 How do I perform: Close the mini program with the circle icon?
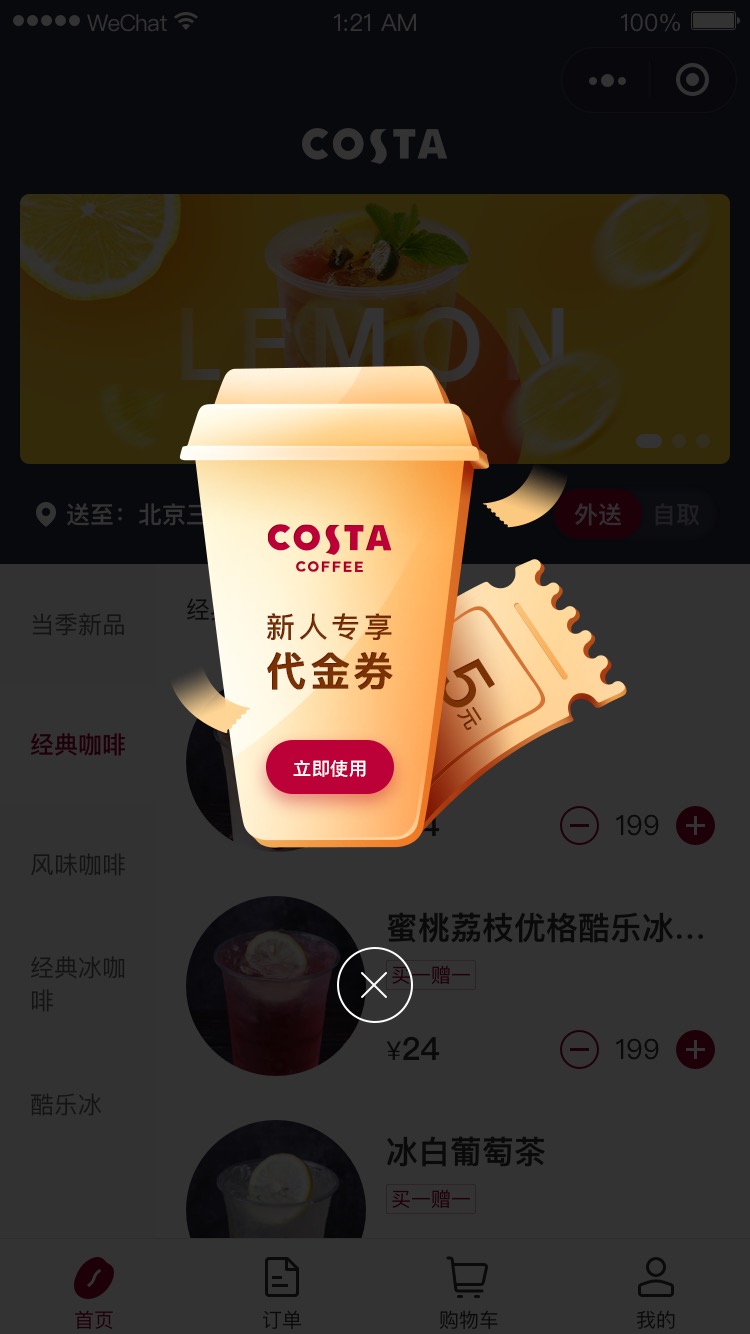(692, 80)
